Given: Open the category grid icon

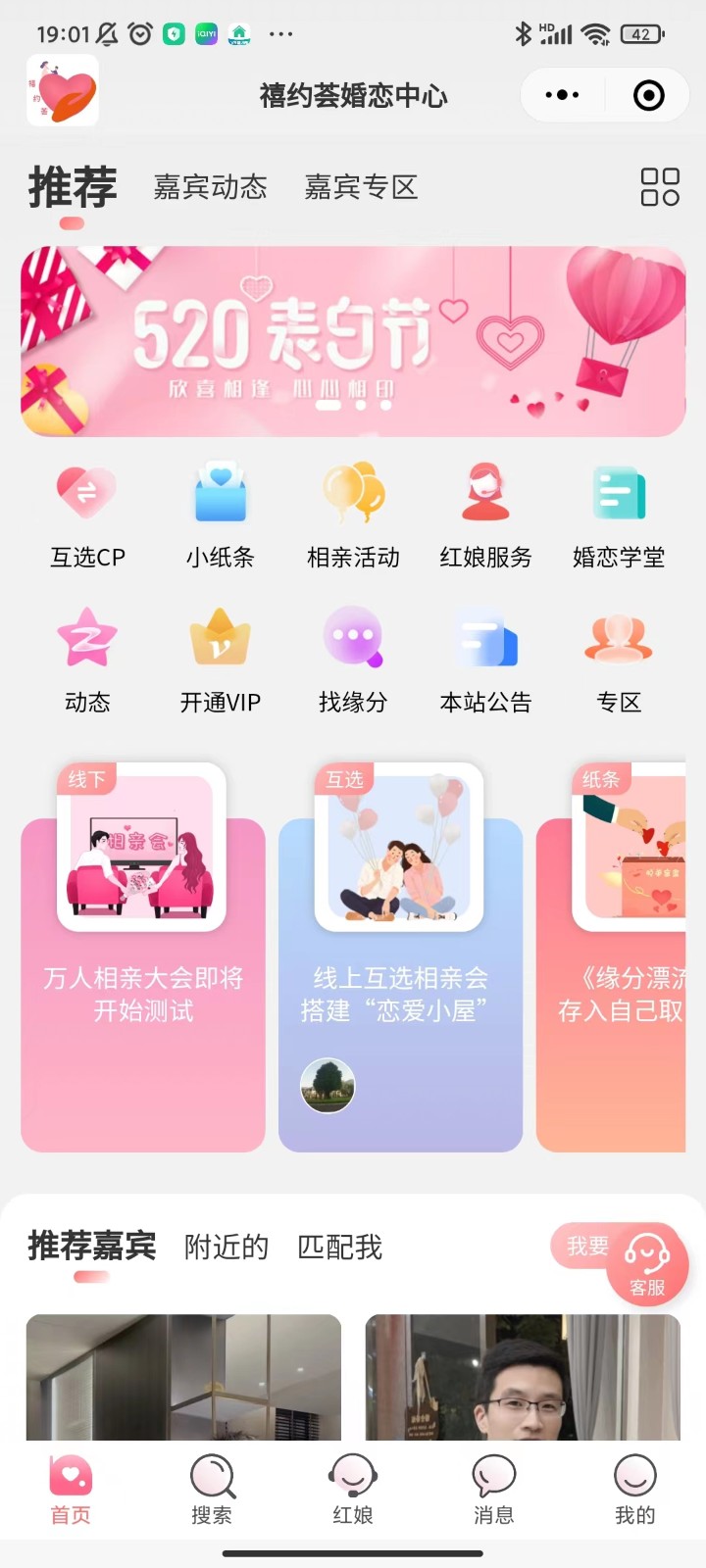Looking at the screenshot, I should point(660,187).
